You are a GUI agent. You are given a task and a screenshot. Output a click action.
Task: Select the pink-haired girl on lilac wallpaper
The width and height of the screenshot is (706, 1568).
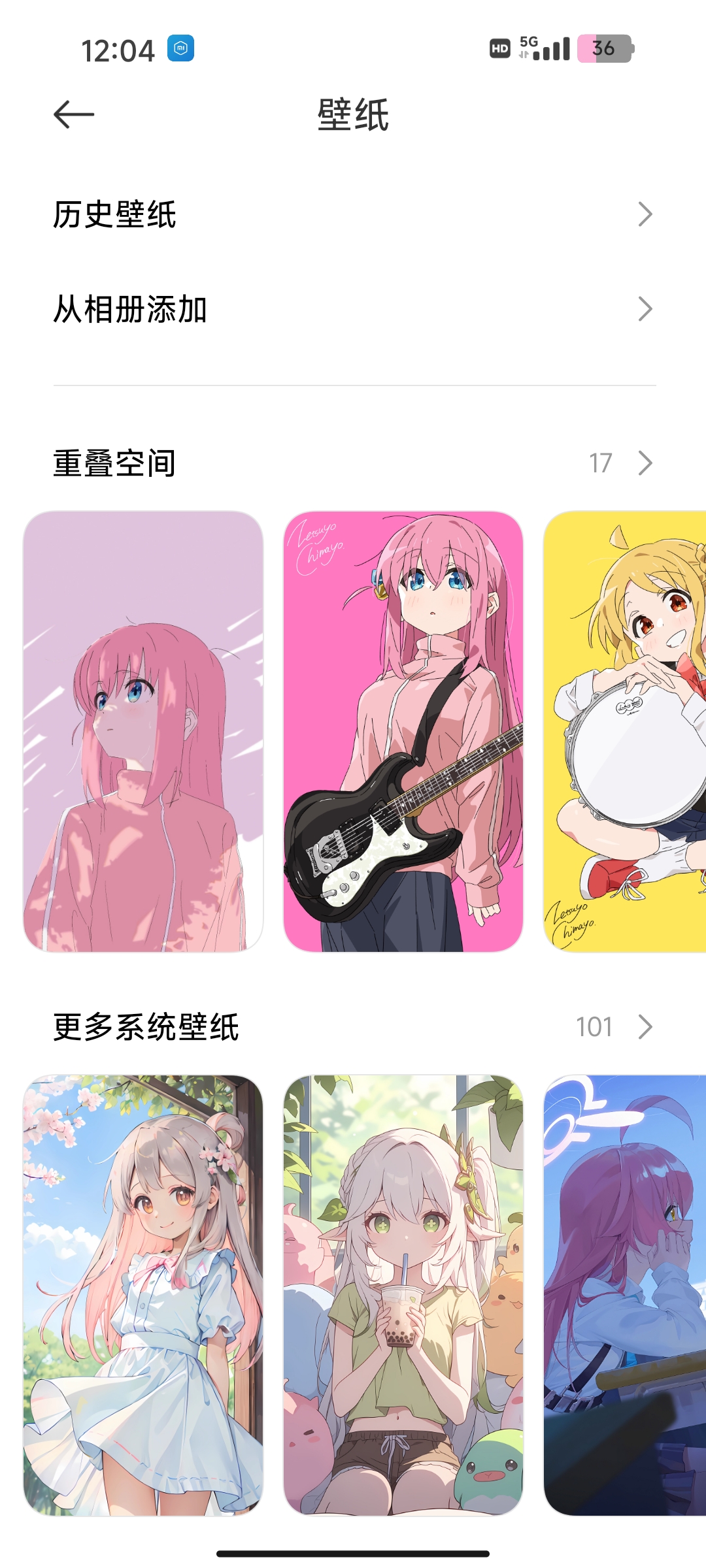143,731
